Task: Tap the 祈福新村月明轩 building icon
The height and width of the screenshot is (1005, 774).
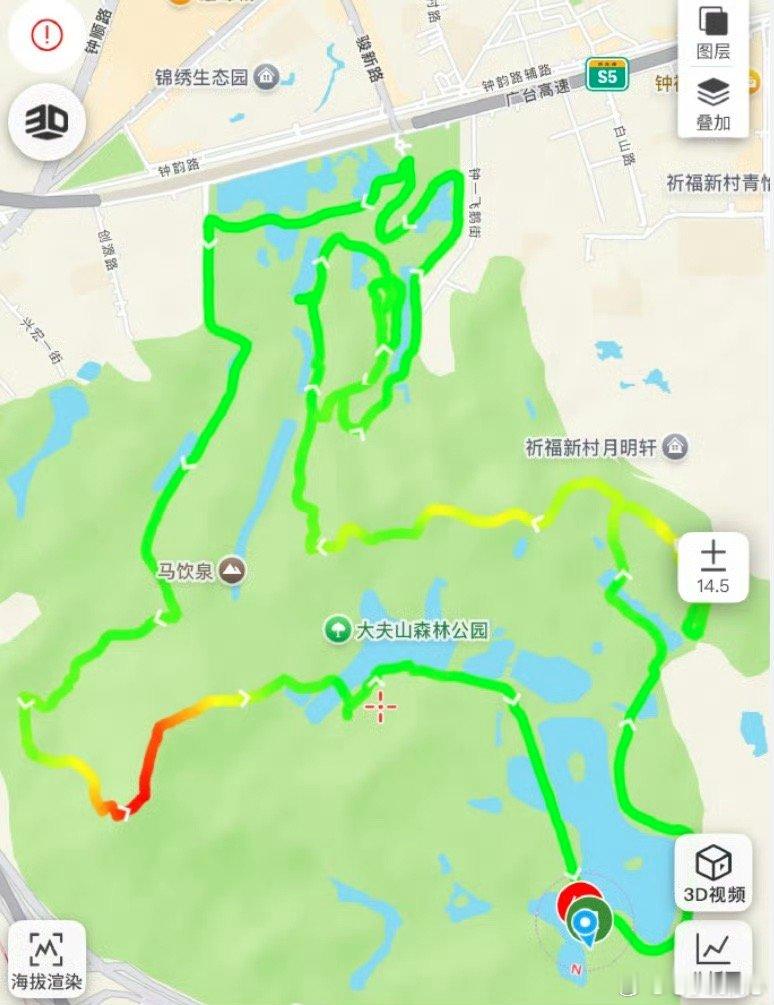Action: click(x=676, y=446)
